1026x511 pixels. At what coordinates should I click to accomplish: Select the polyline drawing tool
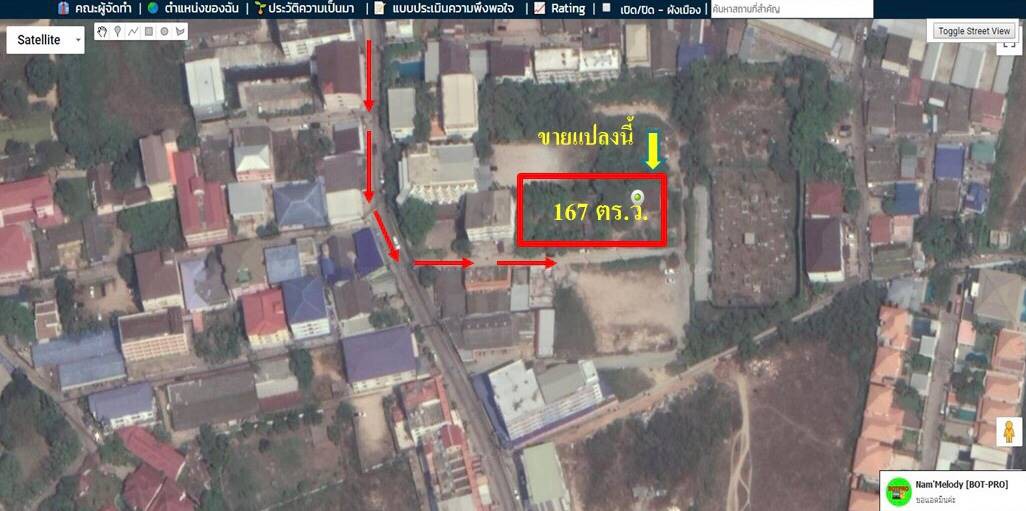[133, 31]
